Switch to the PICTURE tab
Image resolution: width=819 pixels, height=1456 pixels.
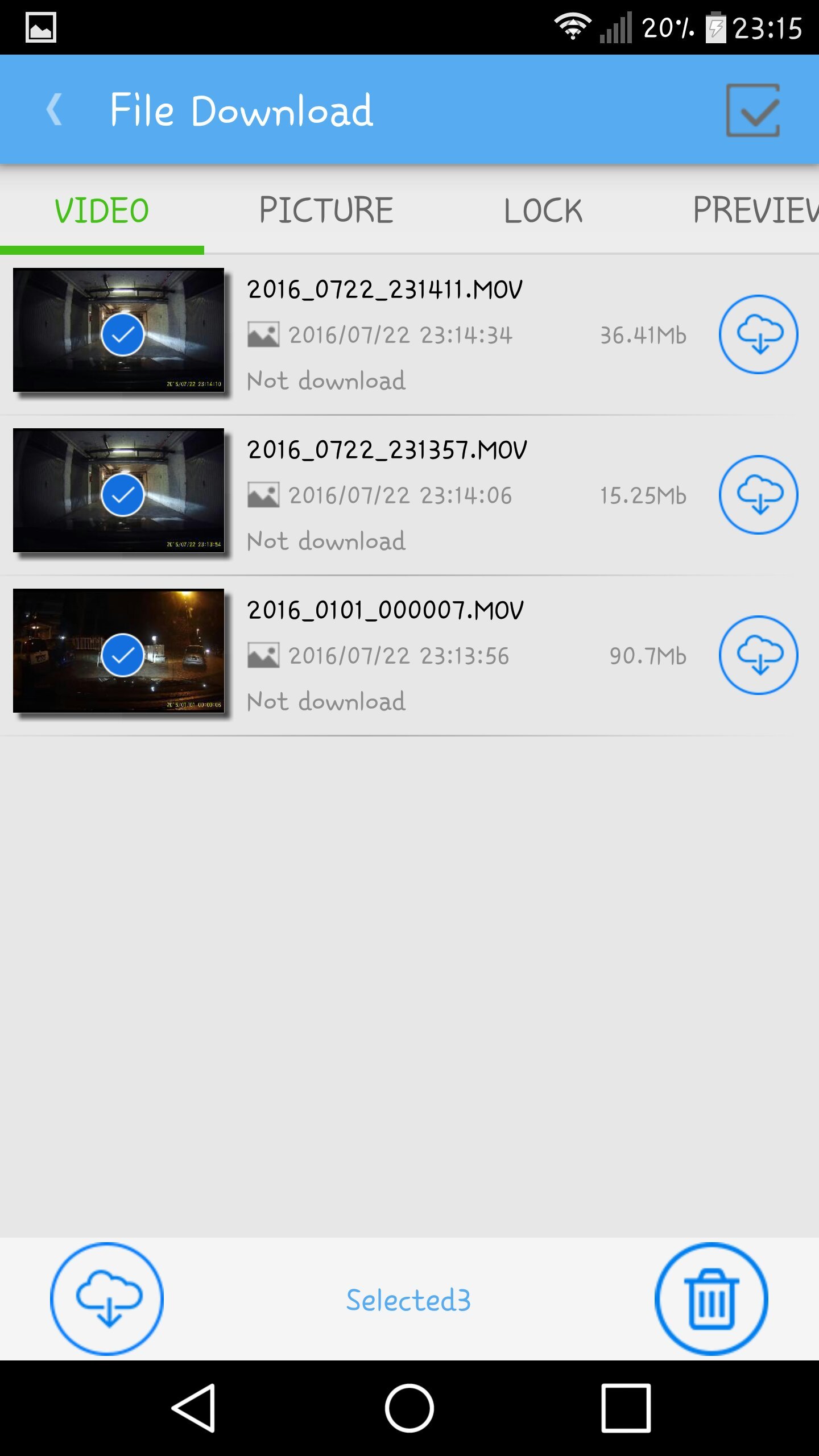coord(326,210)
